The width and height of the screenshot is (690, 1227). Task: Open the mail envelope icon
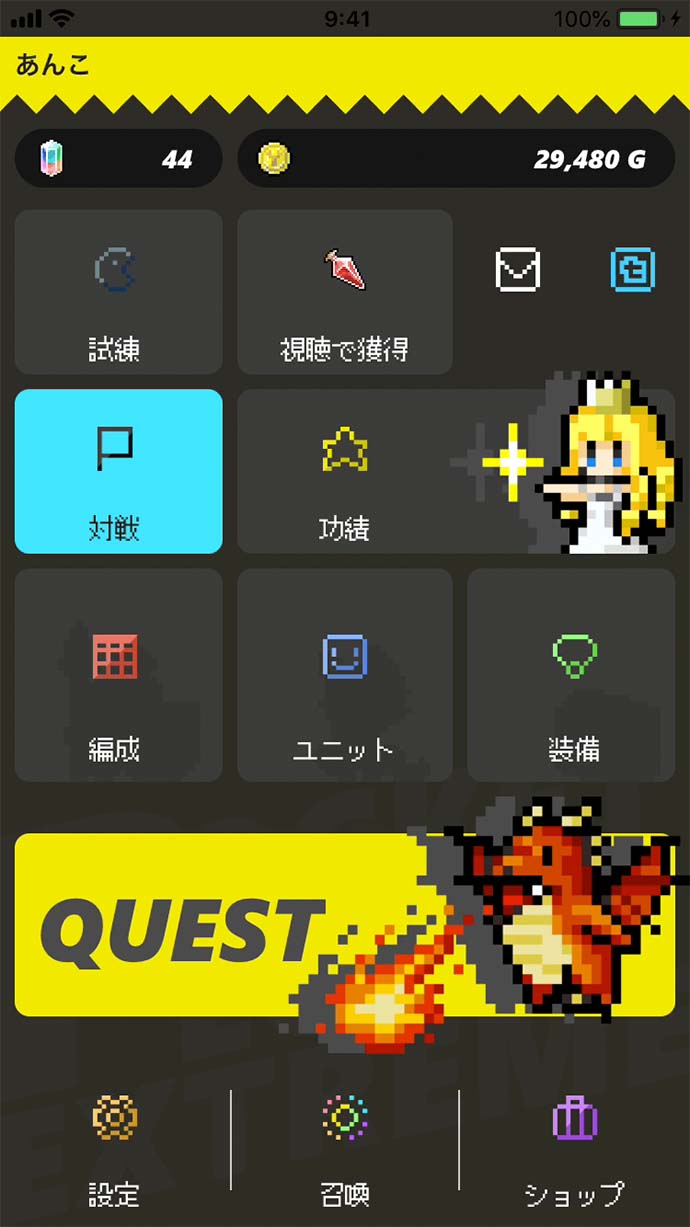tap(518, 270)
